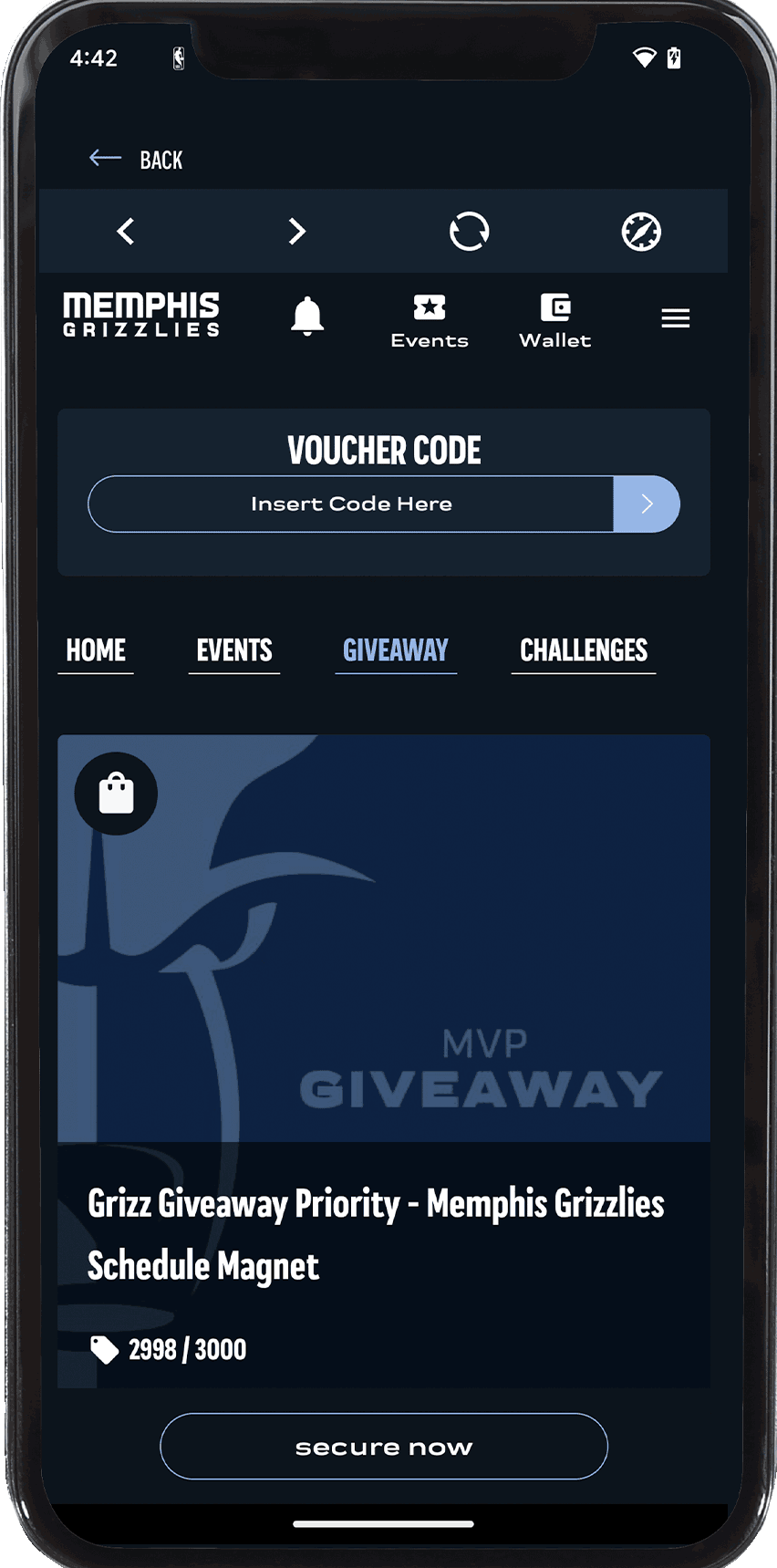Open the notifications bell
The image size is (777, 1568).
pyautogui.click(x=307, y=317)
